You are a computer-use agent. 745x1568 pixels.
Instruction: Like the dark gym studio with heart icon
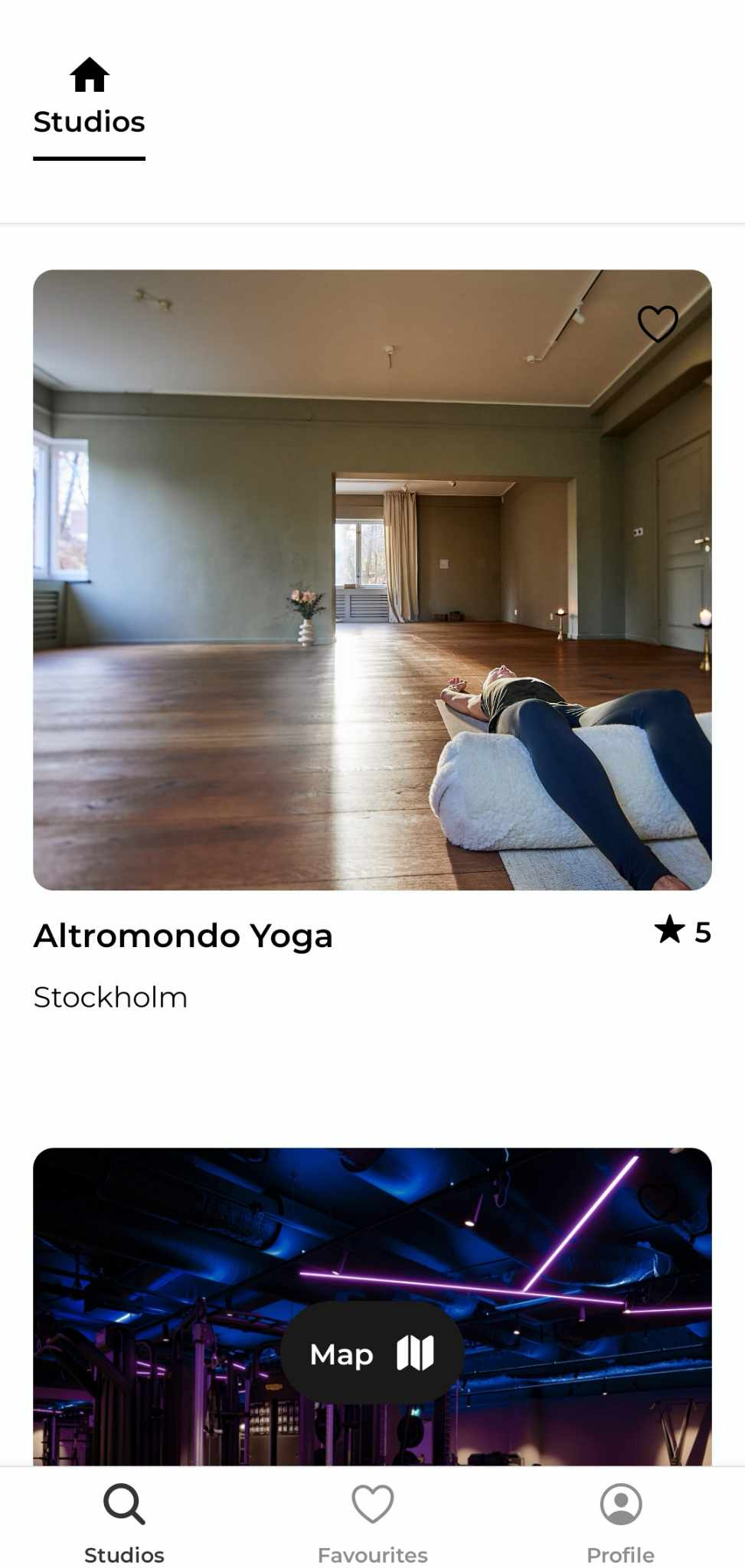658,1201
